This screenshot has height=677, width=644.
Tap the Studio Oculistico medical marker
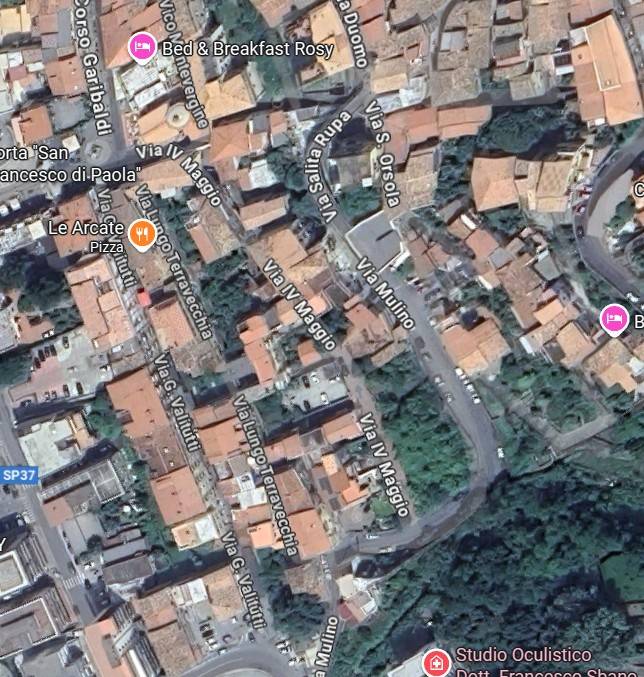click(x=436, y=662)
